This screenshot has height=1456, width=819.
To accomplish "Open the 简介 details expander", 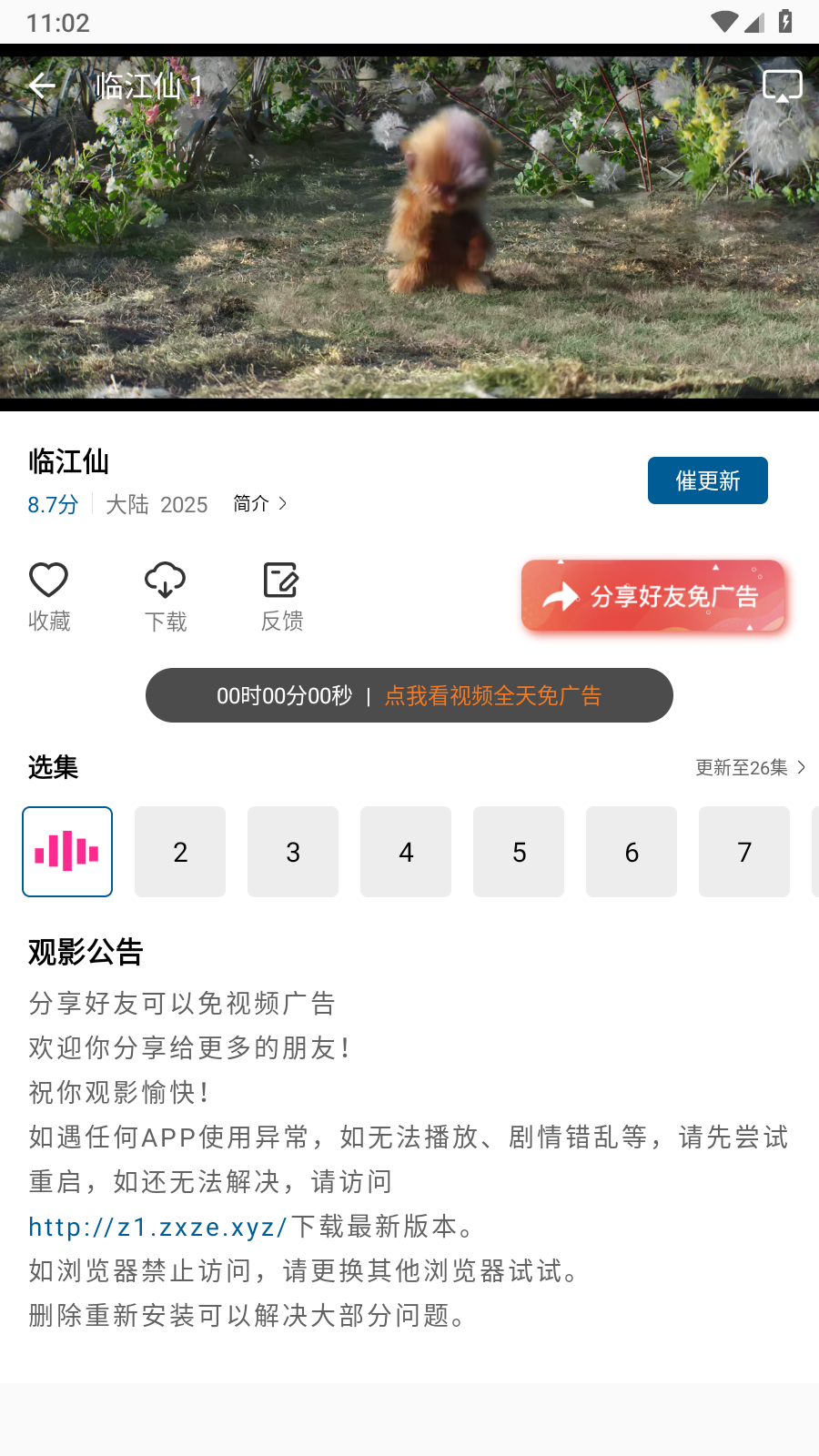I will click(258, 503).
